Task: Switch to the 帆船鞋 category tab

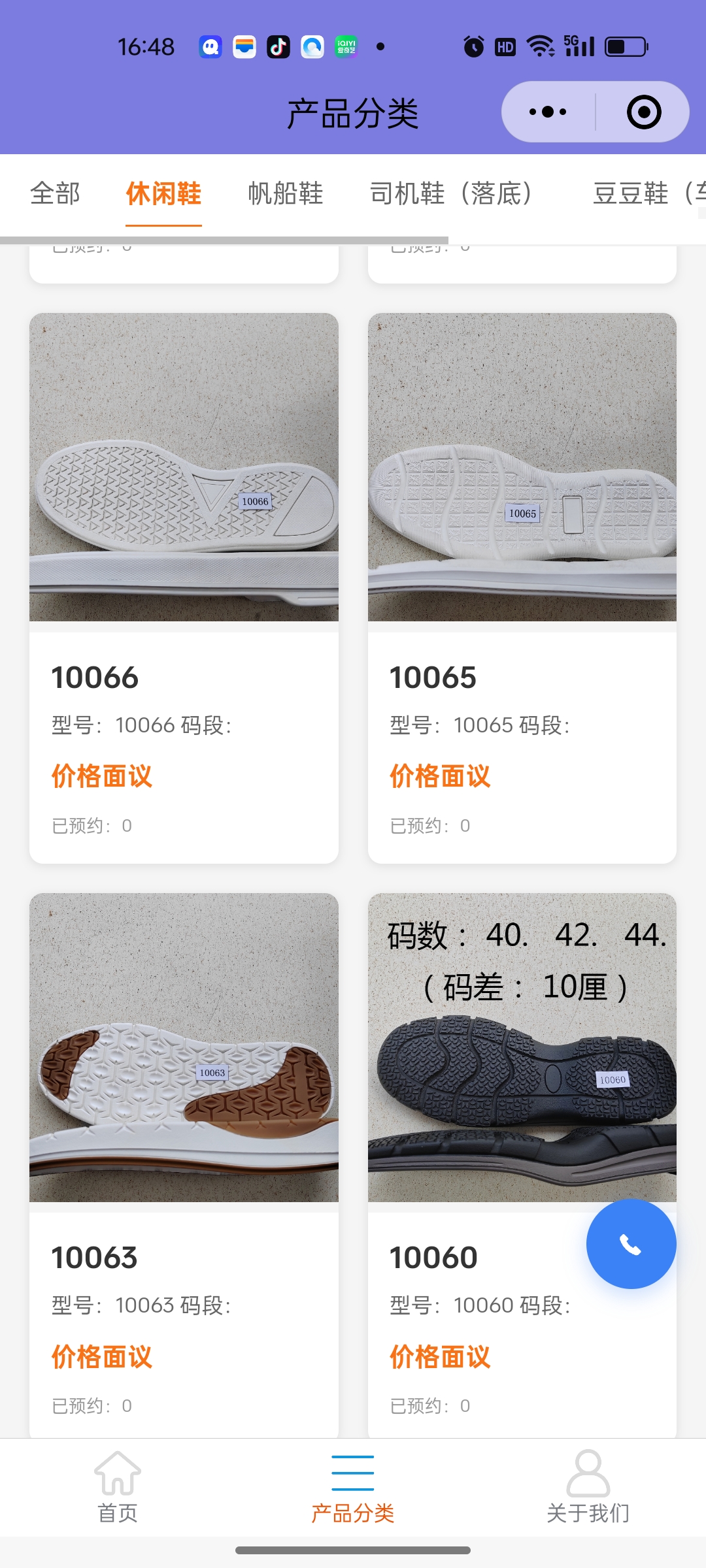Action: 286,193
